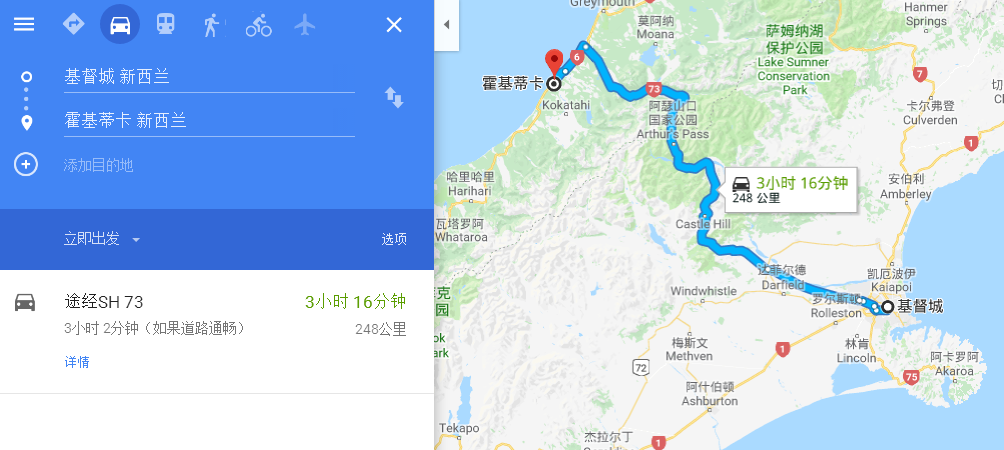Add another destination with 添加目的地

pos(98,164)
